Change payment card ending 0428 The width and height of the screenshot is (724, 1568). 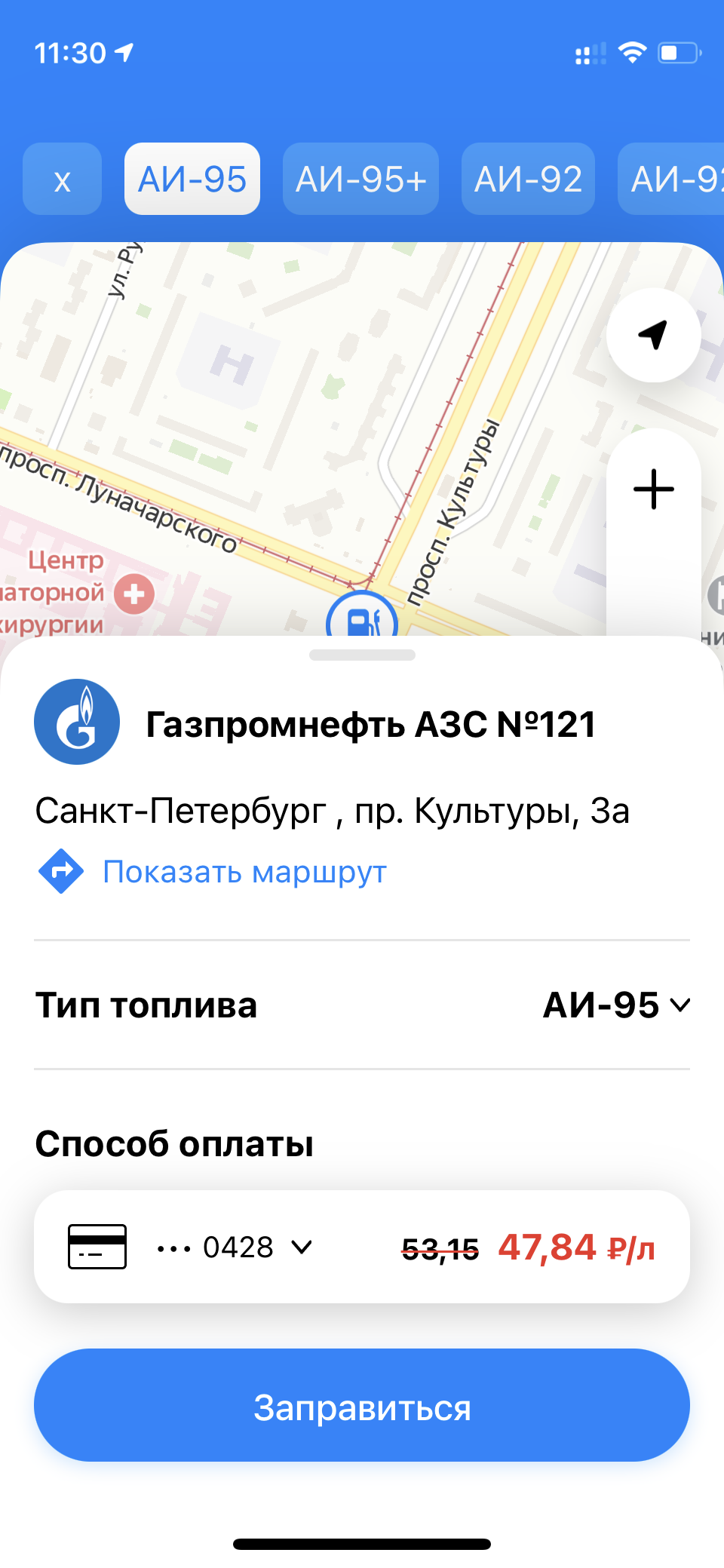(x=235, y=1247)
